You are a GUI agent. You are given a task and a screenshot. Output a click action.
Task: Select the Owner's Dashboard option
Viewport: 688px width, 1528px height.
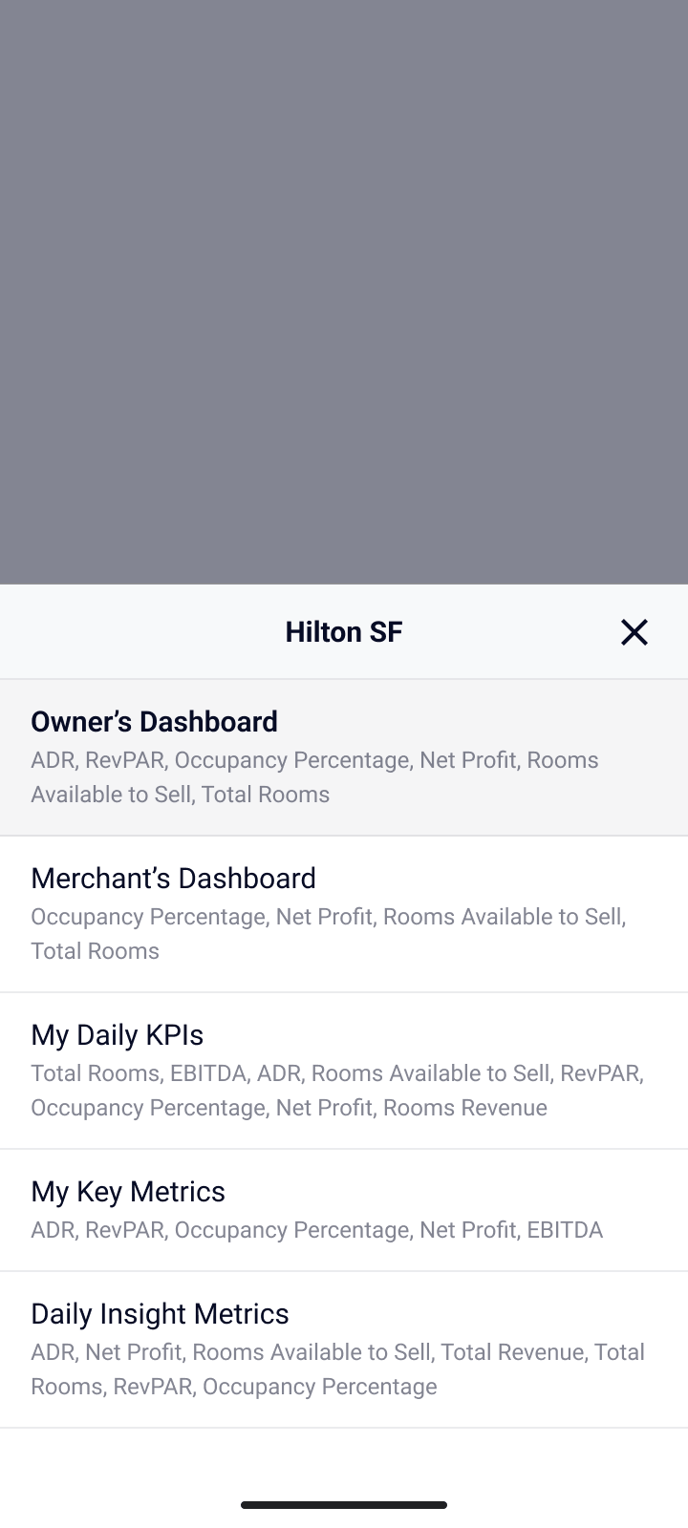coord(344,757)
